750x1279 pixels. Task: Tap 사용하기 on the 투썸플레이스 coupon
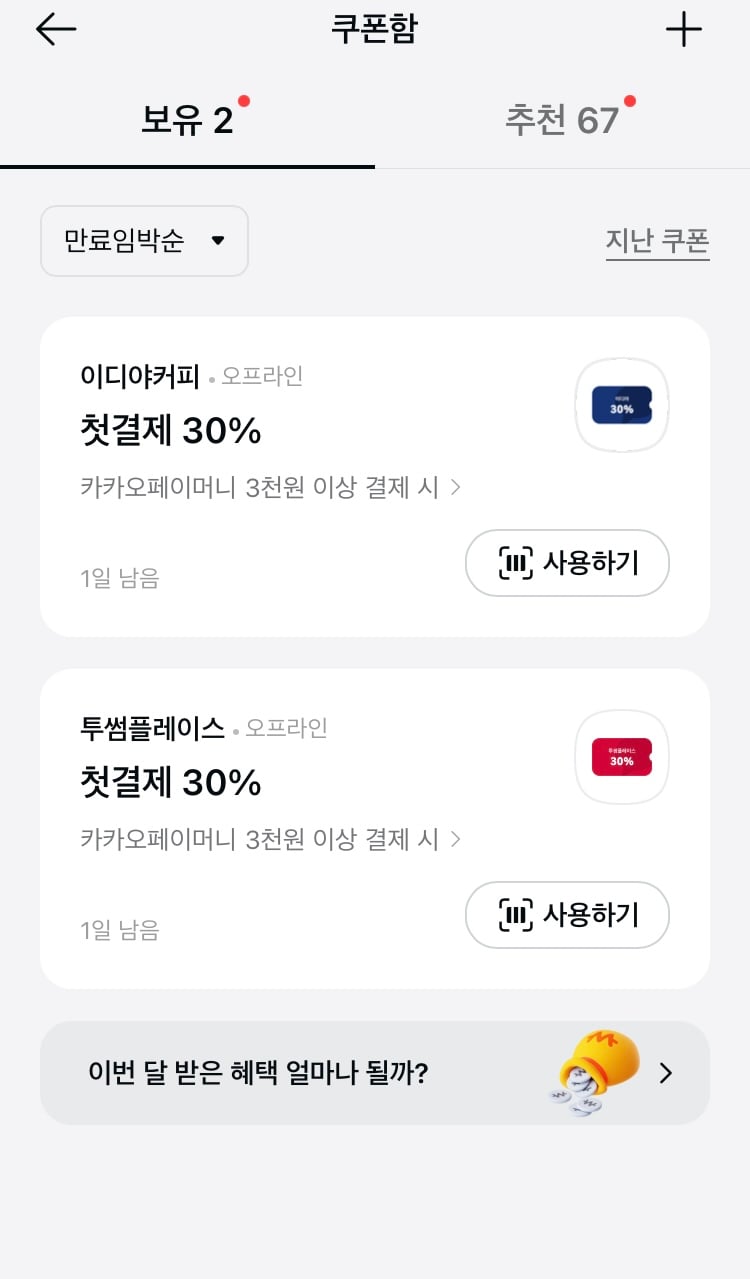tap(567, 914)
